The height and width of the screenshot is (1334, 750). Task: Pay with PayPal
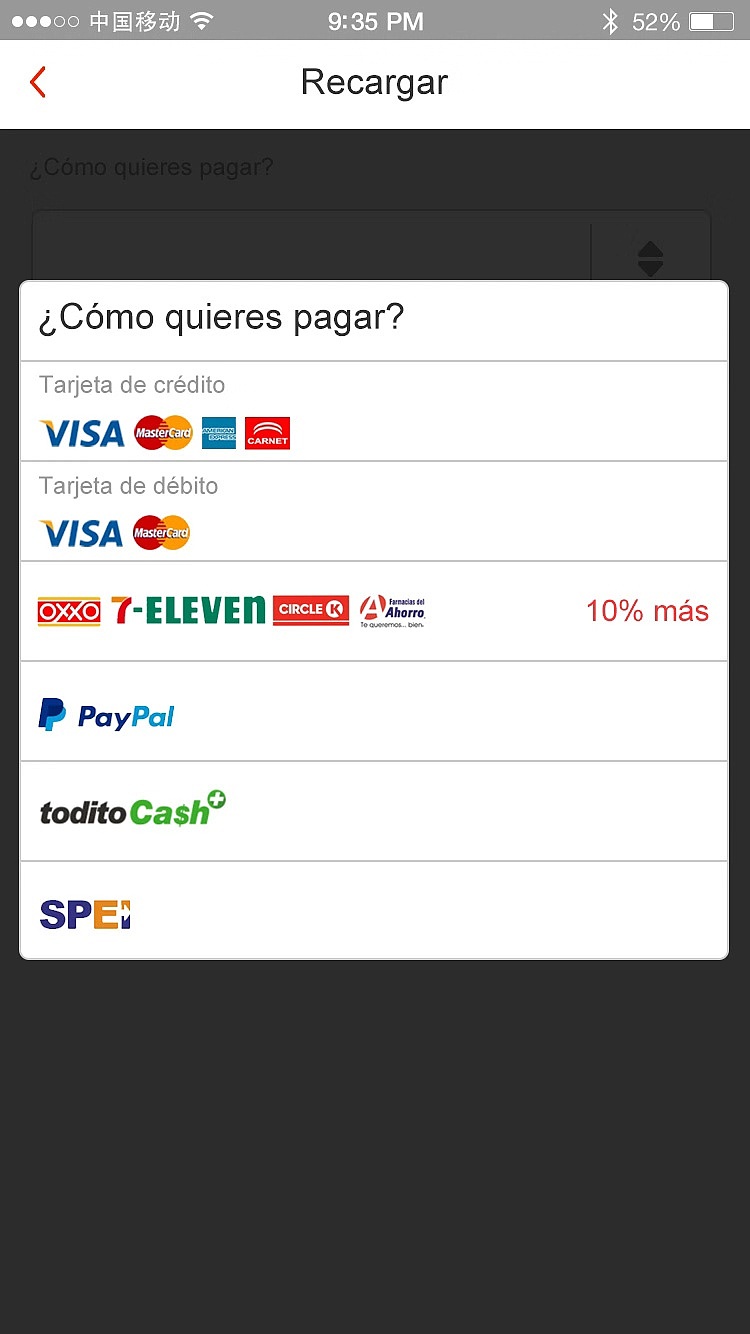pyautogui.click(x=374, y=712)
